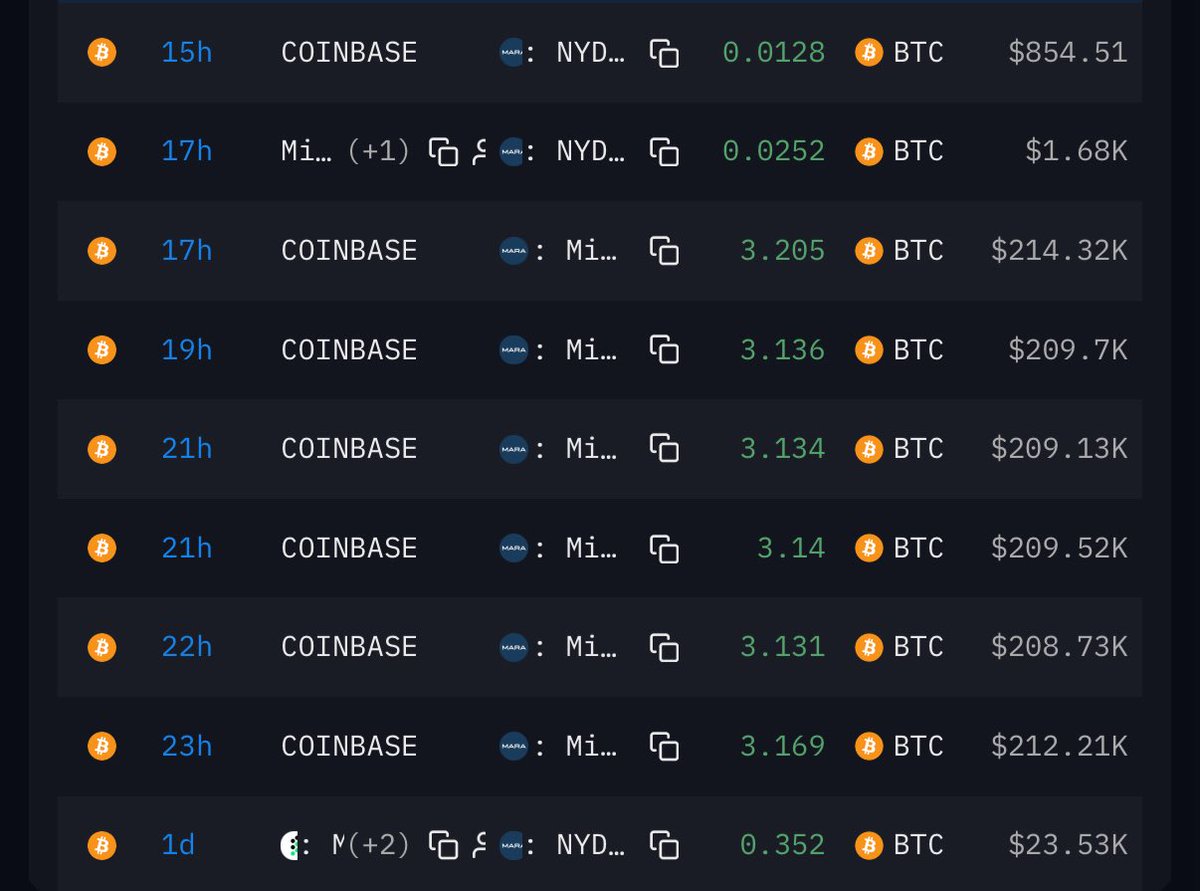The width and height of the screenshot is (1200, 891).
Task: Copy the recipient address in the $209.52K row
Action: coord(664,547)
